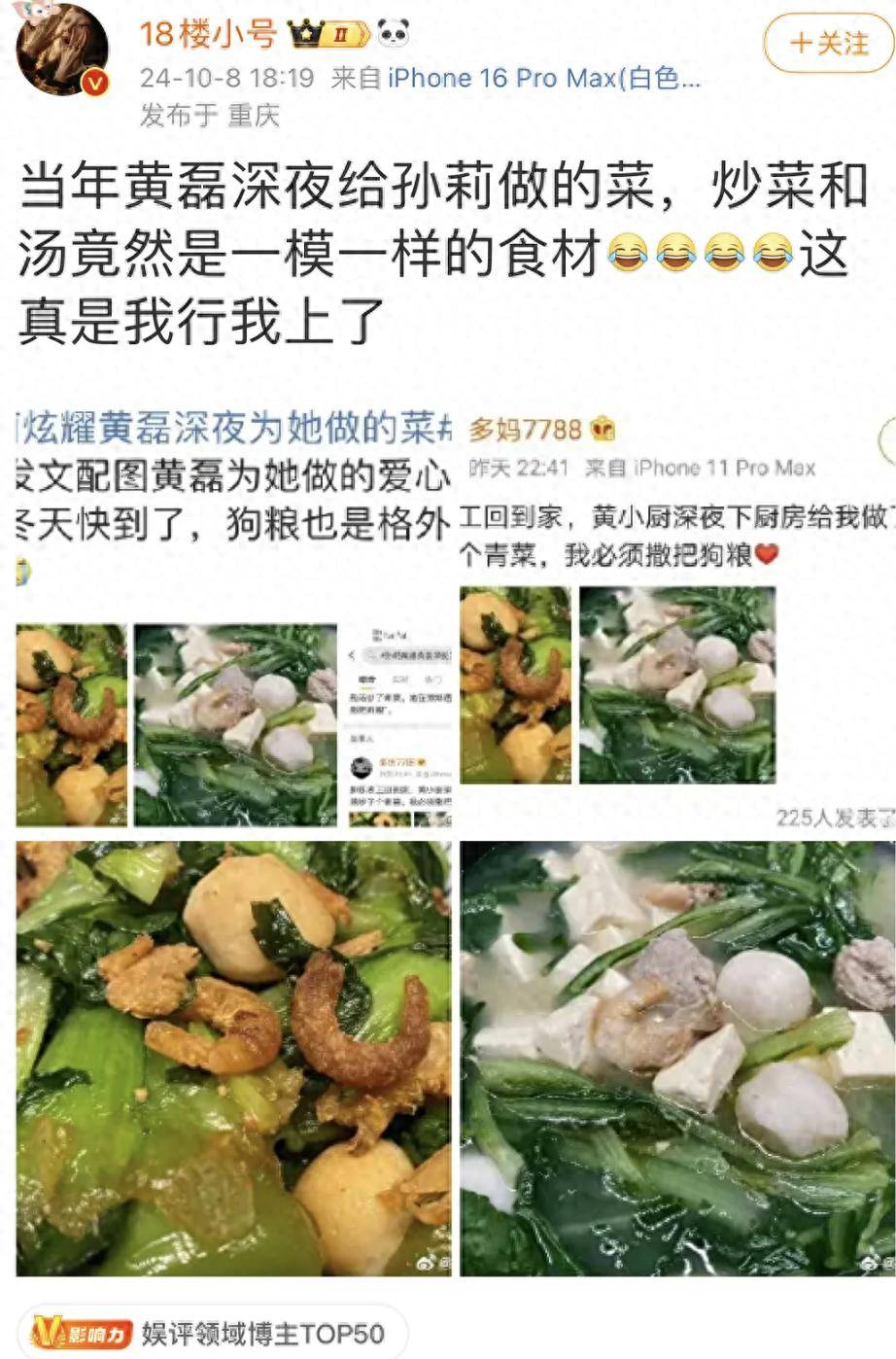896x1359 pixels.
Task: View the tofu and fish ball soup photo
Action: click(677, 1058)
